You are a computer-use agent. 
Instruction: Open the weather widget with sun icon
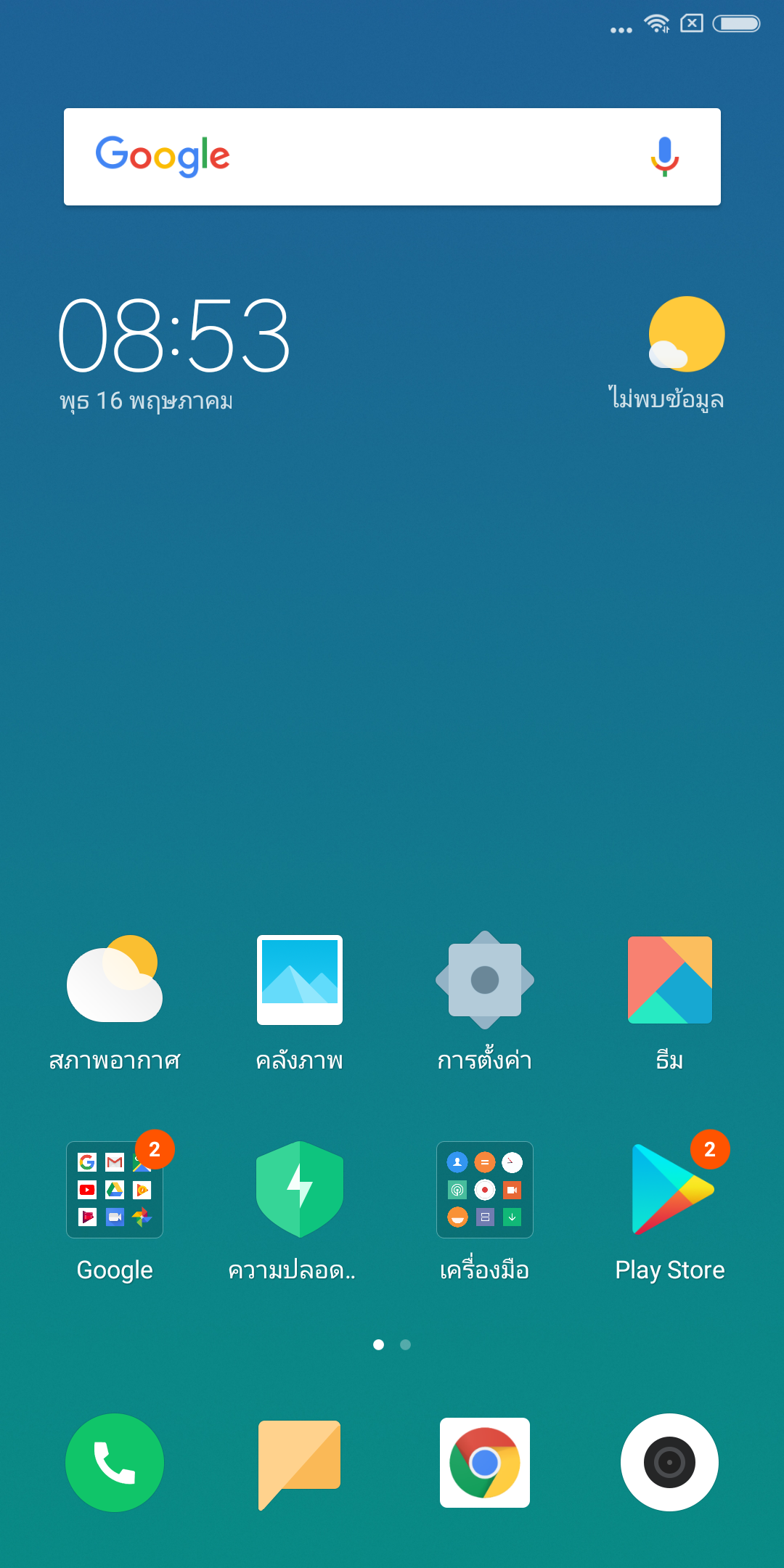click(x=686, y=335)
